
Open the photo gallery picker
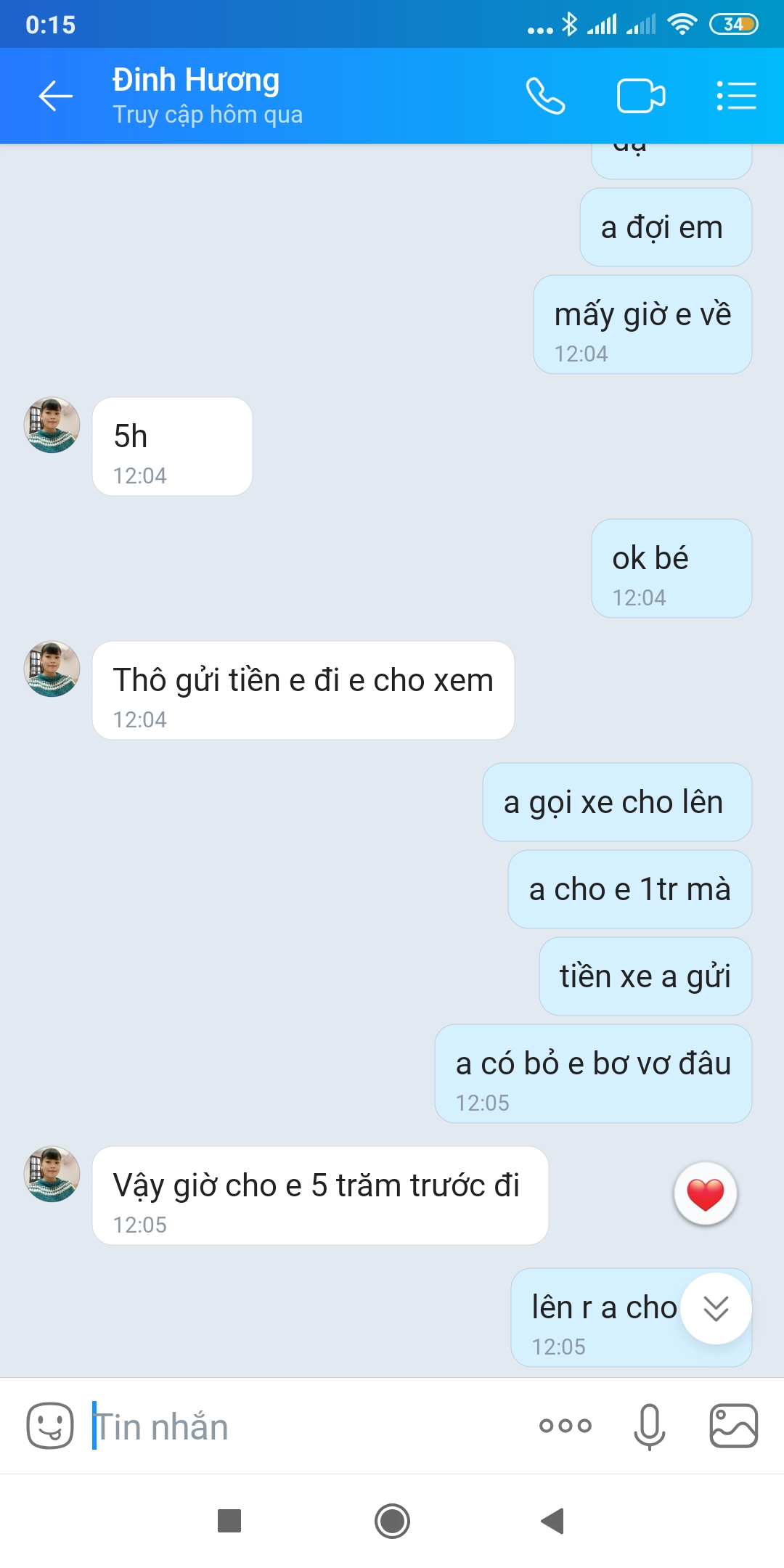[733, 1426]
